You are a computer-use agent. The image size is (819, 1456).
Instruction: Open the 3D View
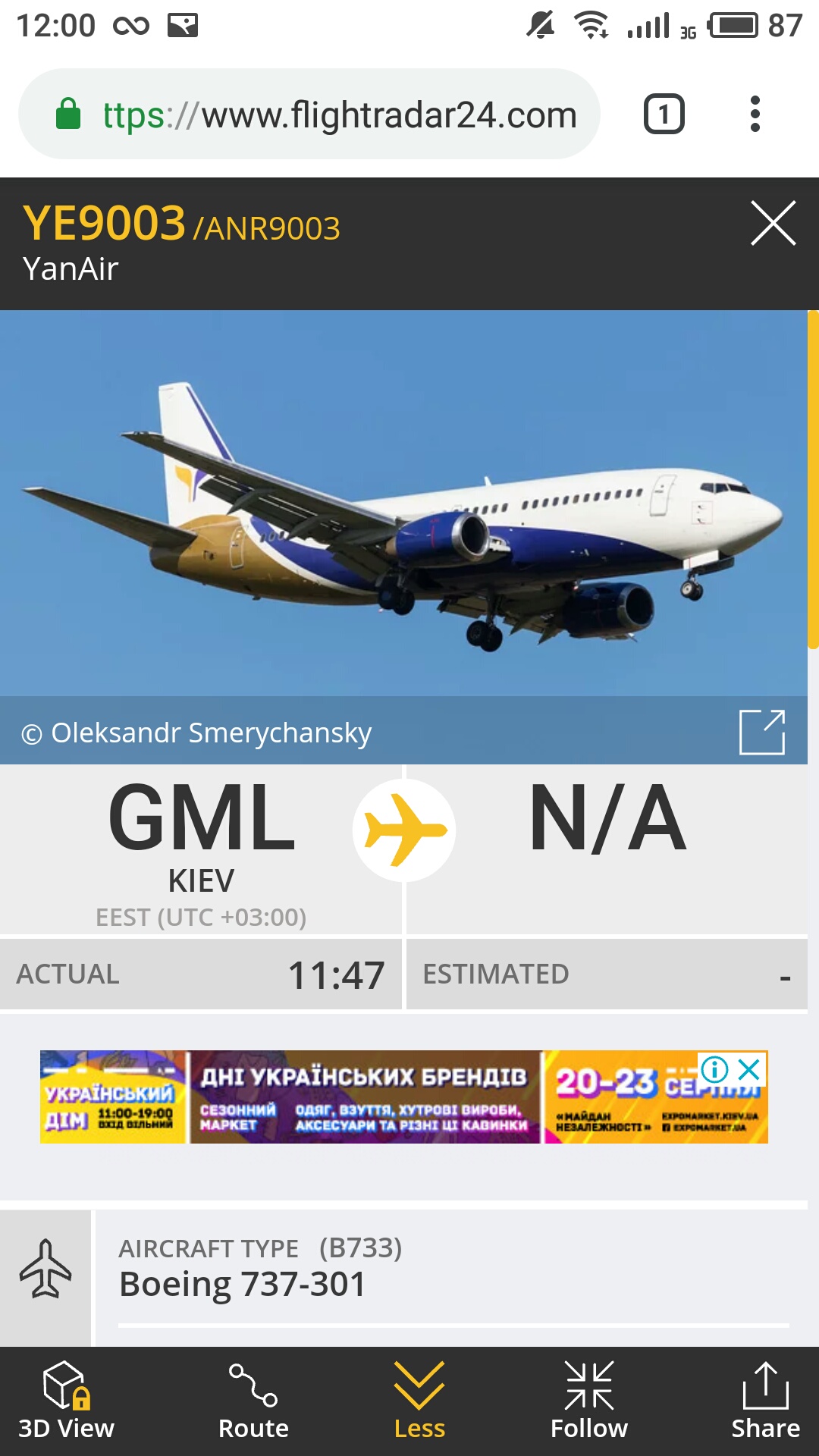pos(66,1401)
